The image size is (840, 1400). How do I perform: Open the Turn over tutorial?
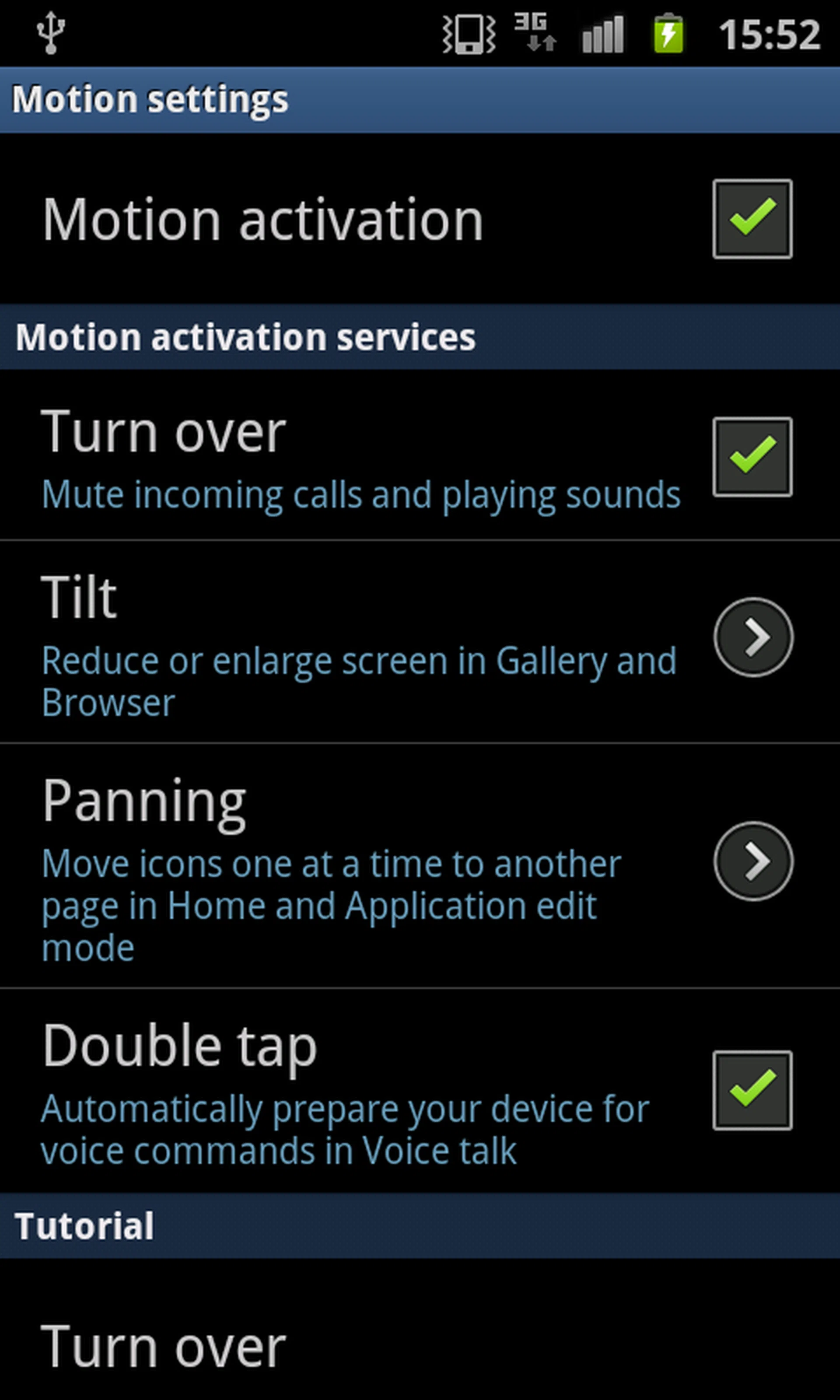[164, 1347]
